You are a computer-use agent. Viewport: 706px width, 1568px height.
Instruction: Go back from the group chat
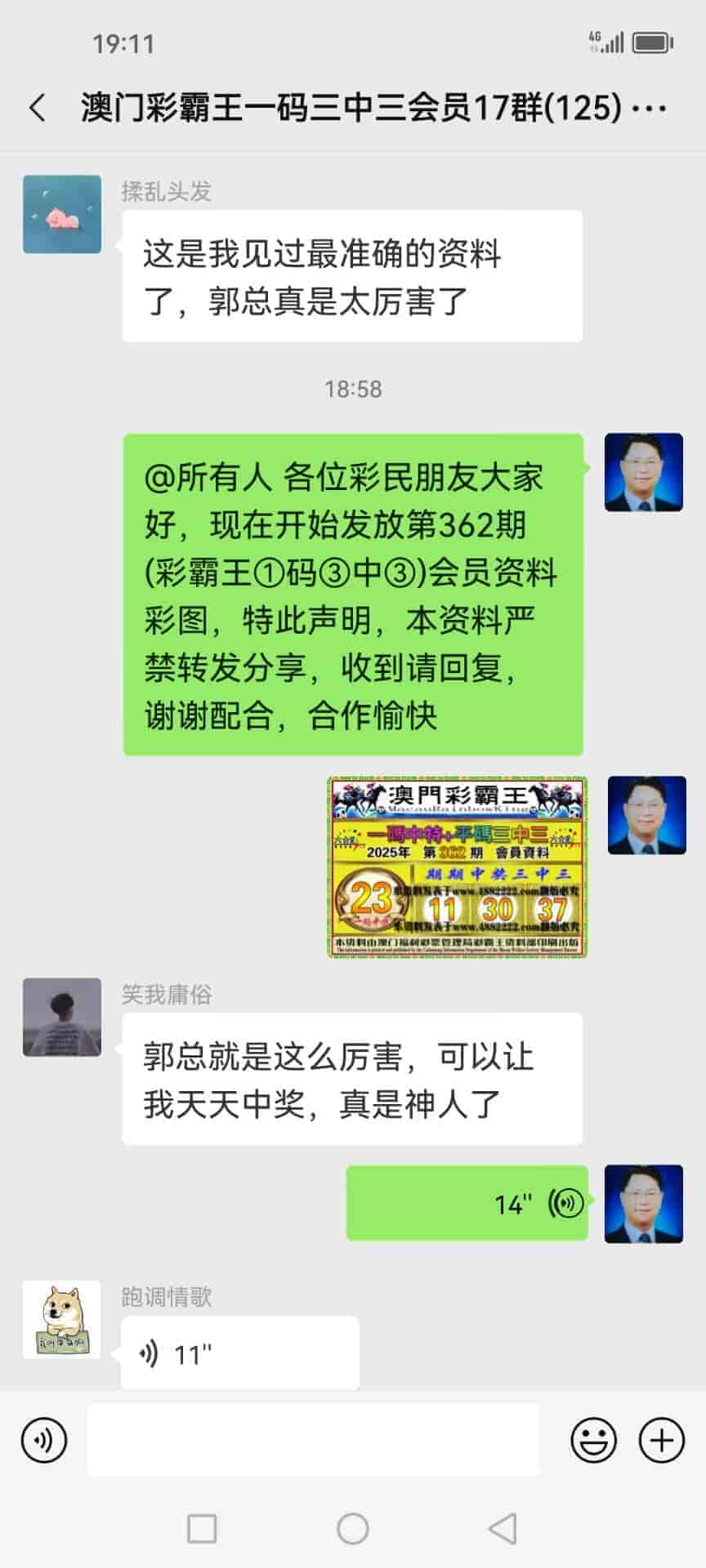[x=38, y=108]
